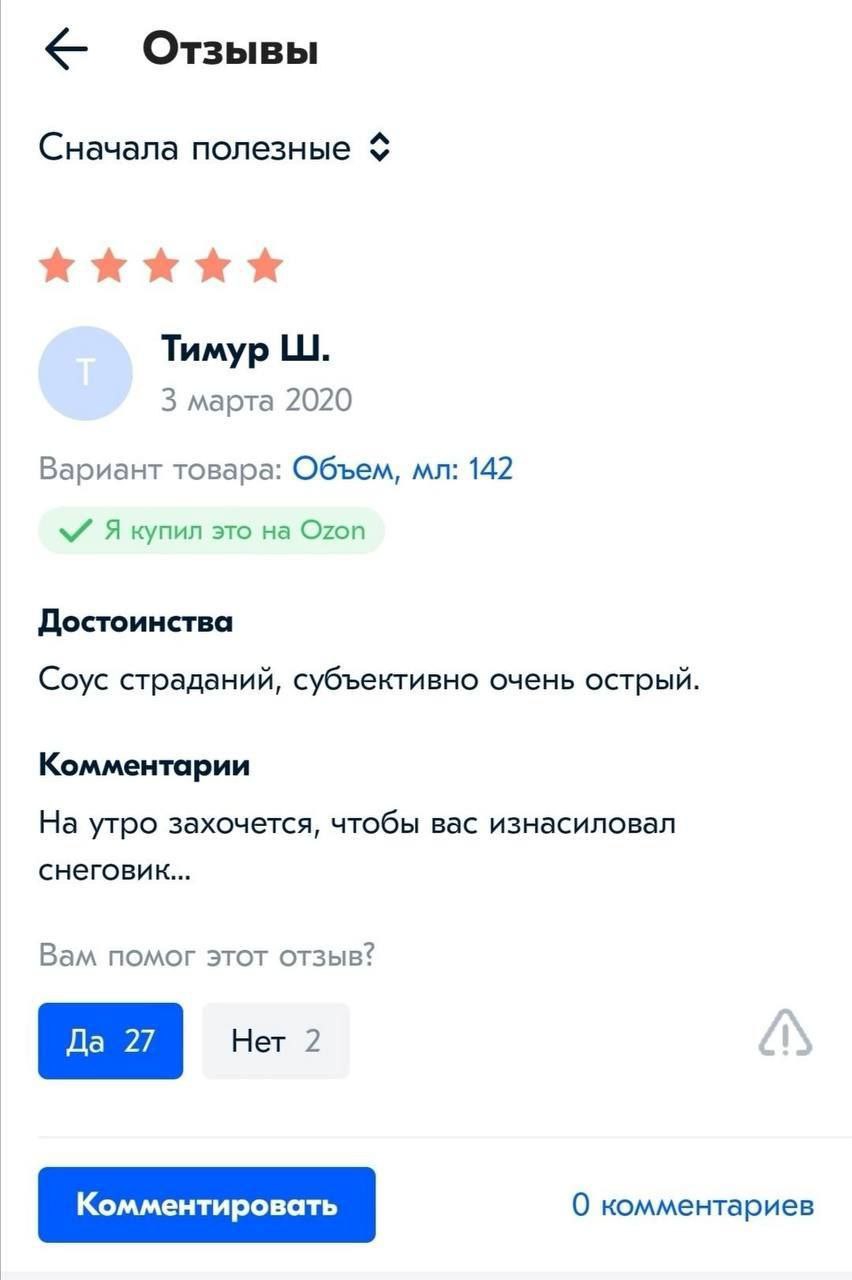Open the product variant Объем, мл: 142
The image size is (852, 1280).
[402, 468]
